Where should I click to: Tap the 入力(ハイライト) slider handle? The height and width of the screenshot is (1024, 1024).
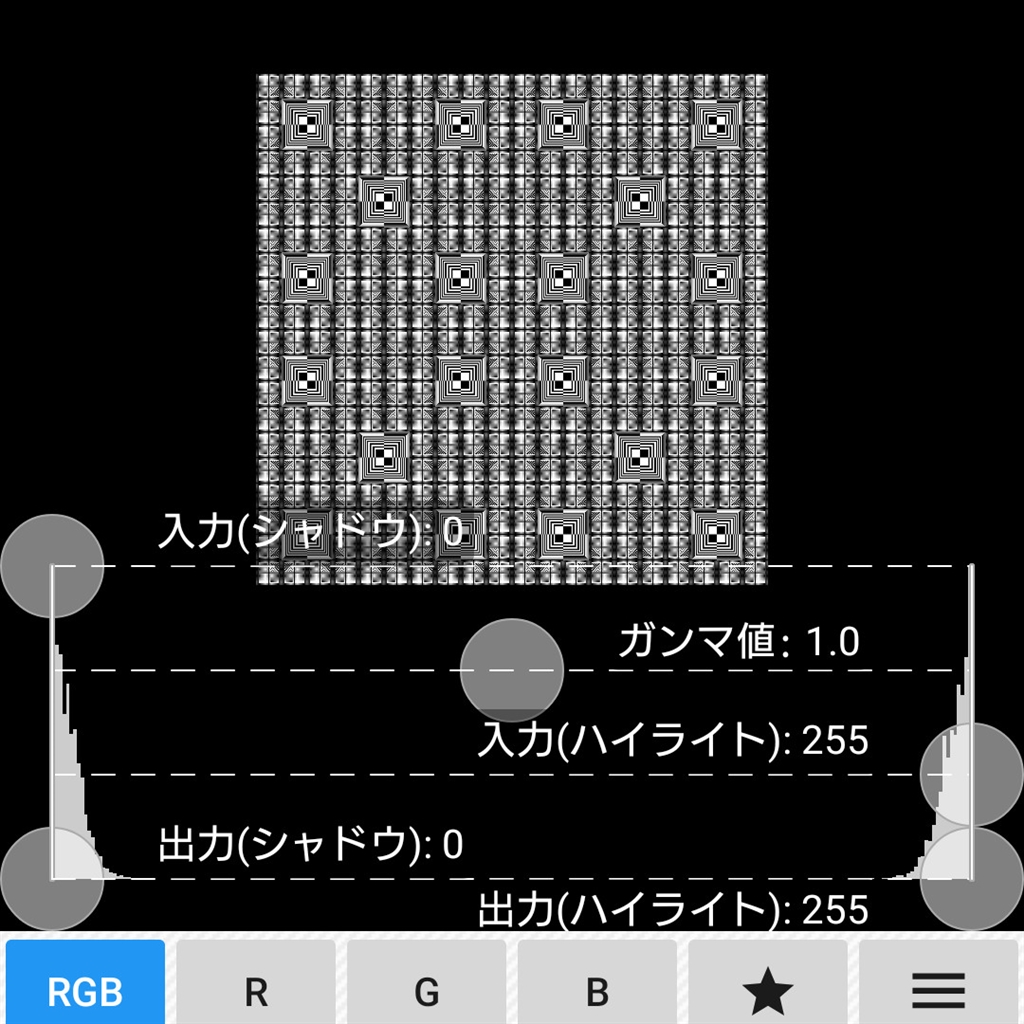click(971, 775)
